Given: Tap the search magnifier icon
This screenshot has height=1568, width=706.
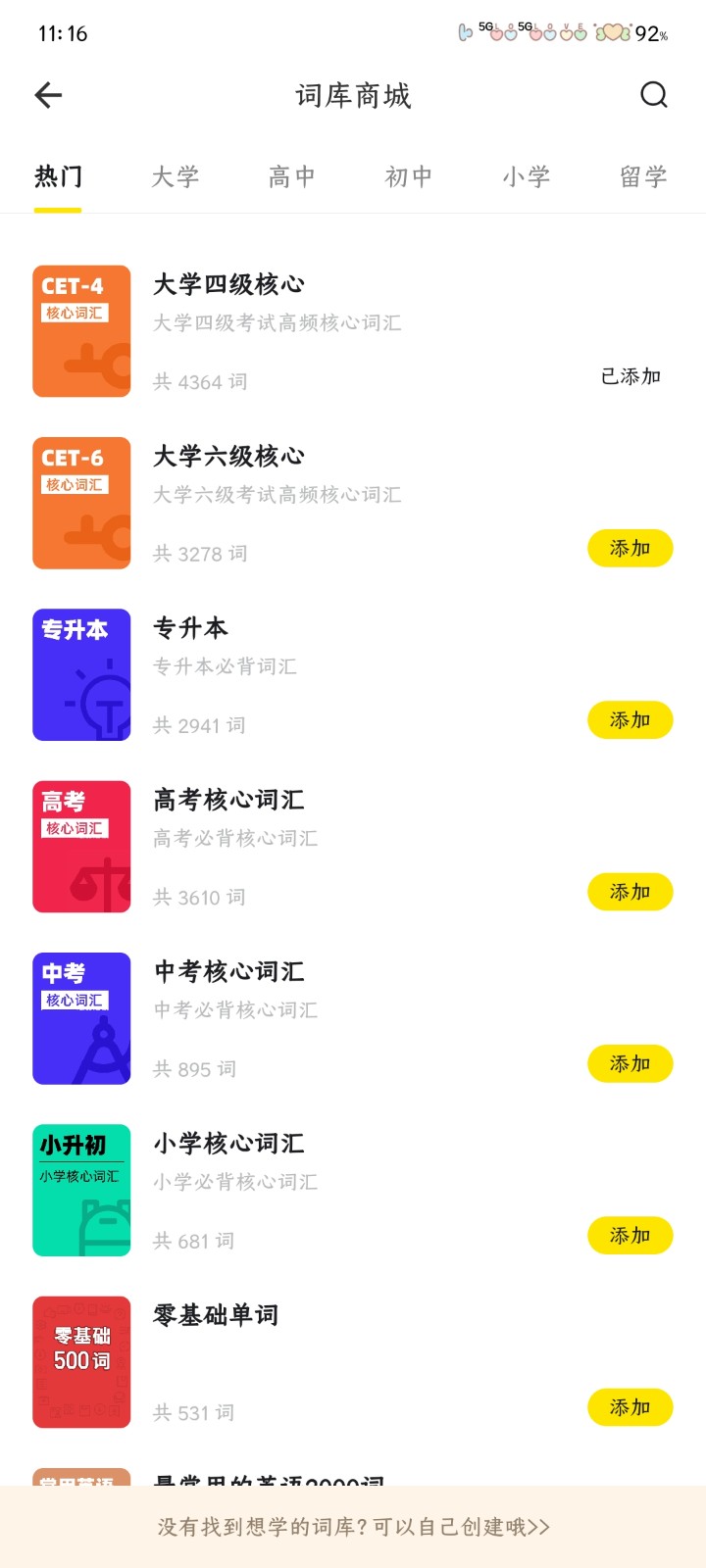Looking at the screenshot, I should (x=652, y=95).
